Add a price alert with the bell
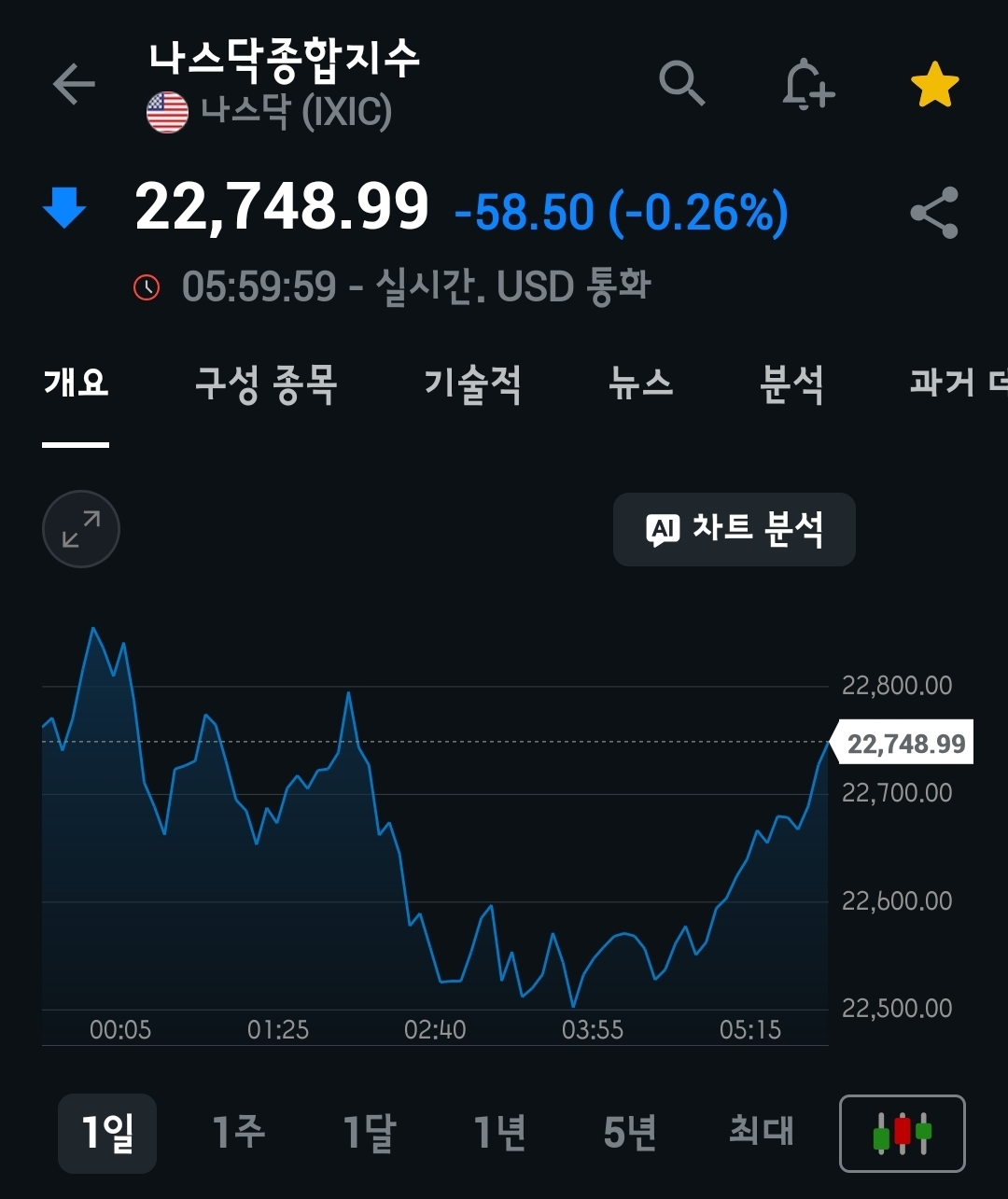This screenshot has height=1199, width=1008. tap(807, 86)
